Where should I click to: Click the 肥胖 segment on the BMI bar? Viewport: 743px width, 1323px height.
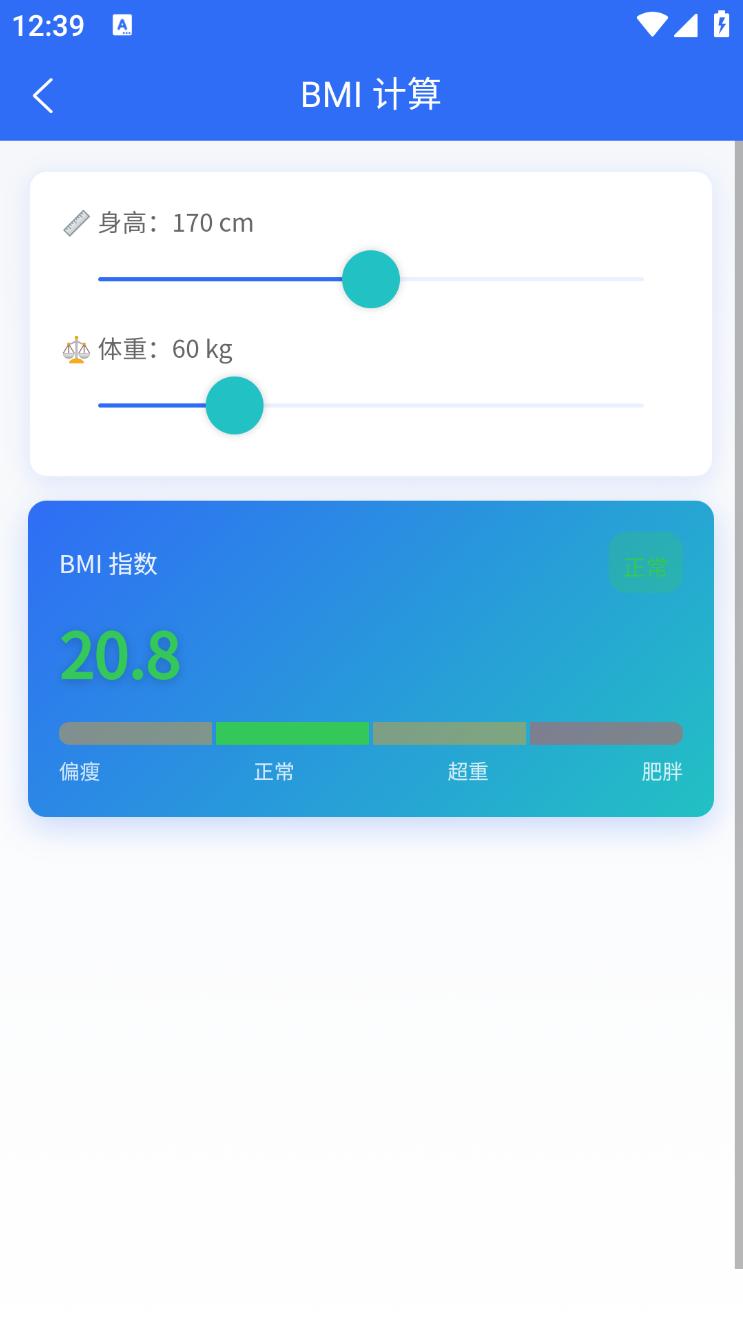point(606,733)
